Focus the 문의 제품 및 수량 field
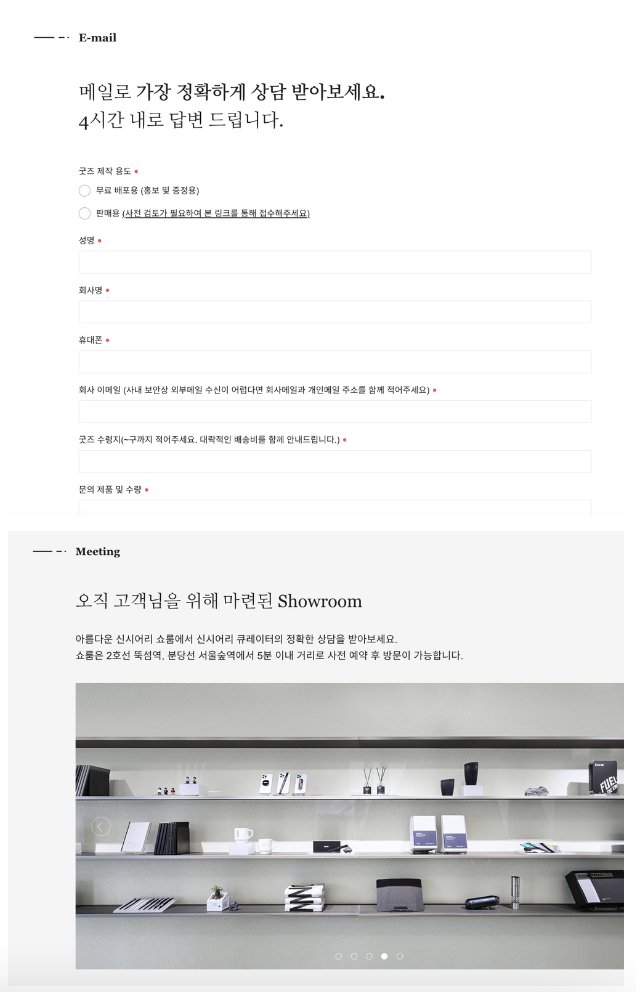The height and width of the screenshot is (992, 636). 335,507
